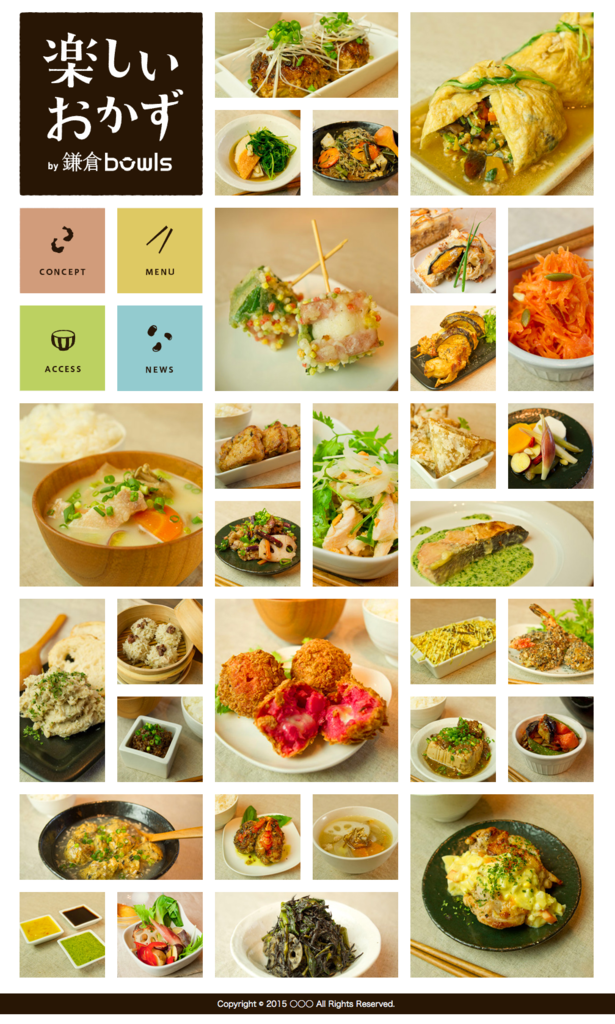Viewport: 615px width, 1024px height.
Task: Open the MENU tile with chopsticks icon
Action: tap(159, 250)
